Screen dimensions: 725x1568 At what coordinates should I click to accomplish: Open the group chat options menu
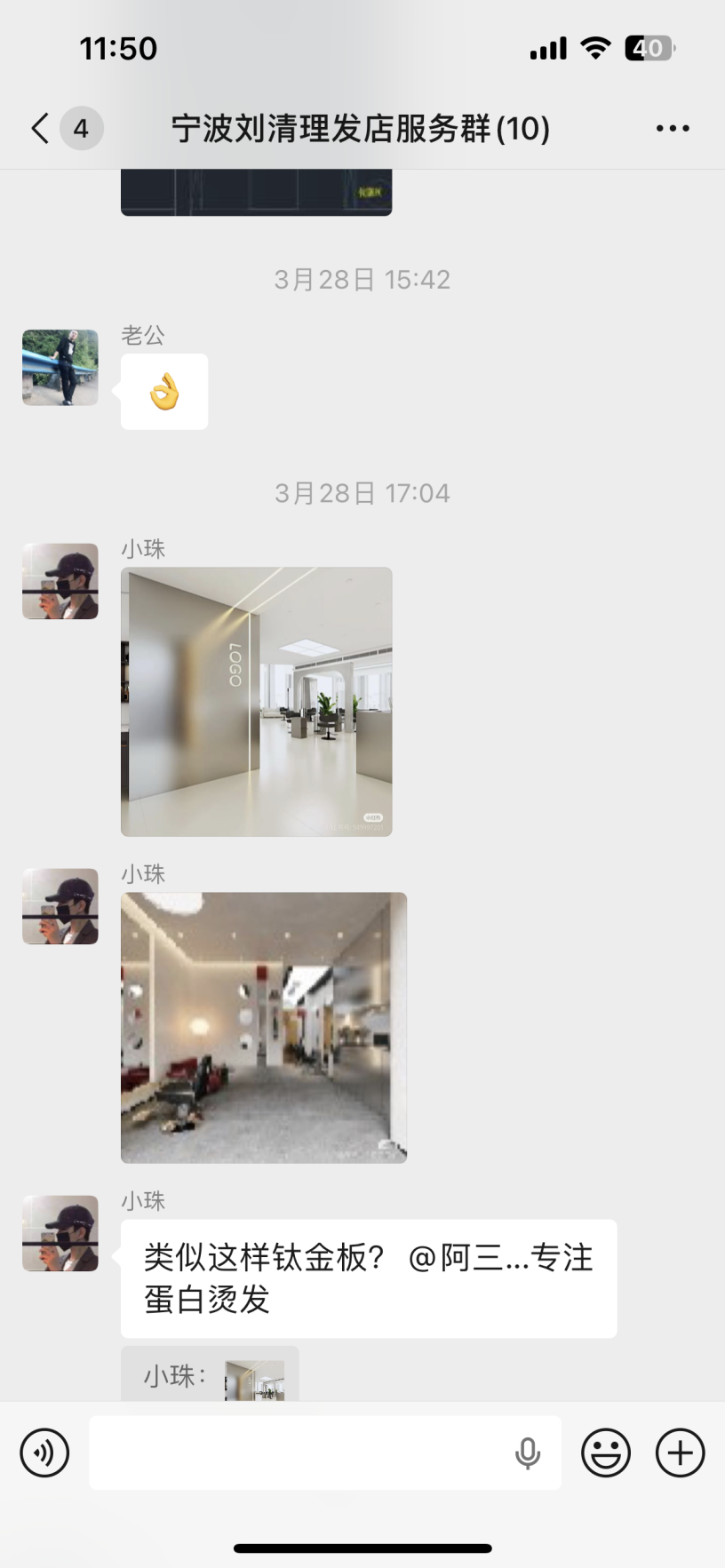(673, 128)
